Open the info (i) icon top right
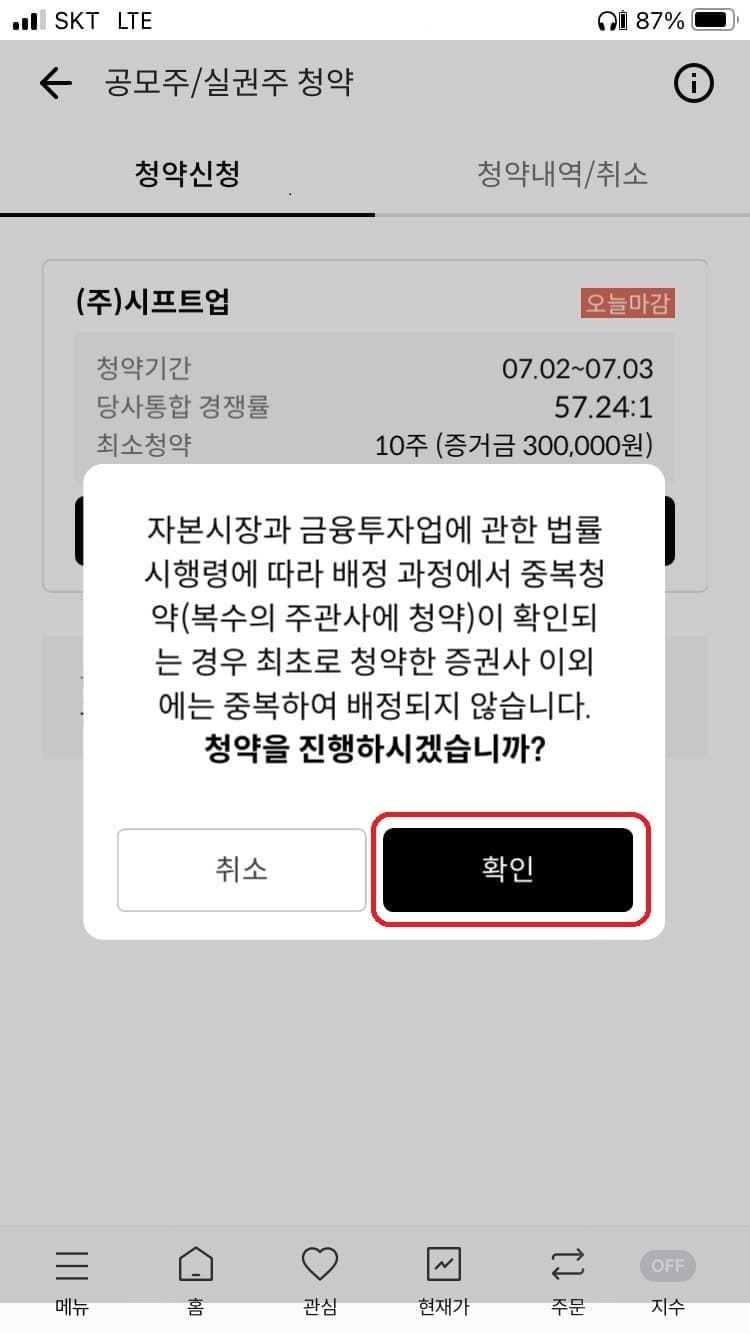Image resolution: width=750 pixels, height=1334 pixels. click(x=692, y=83)
